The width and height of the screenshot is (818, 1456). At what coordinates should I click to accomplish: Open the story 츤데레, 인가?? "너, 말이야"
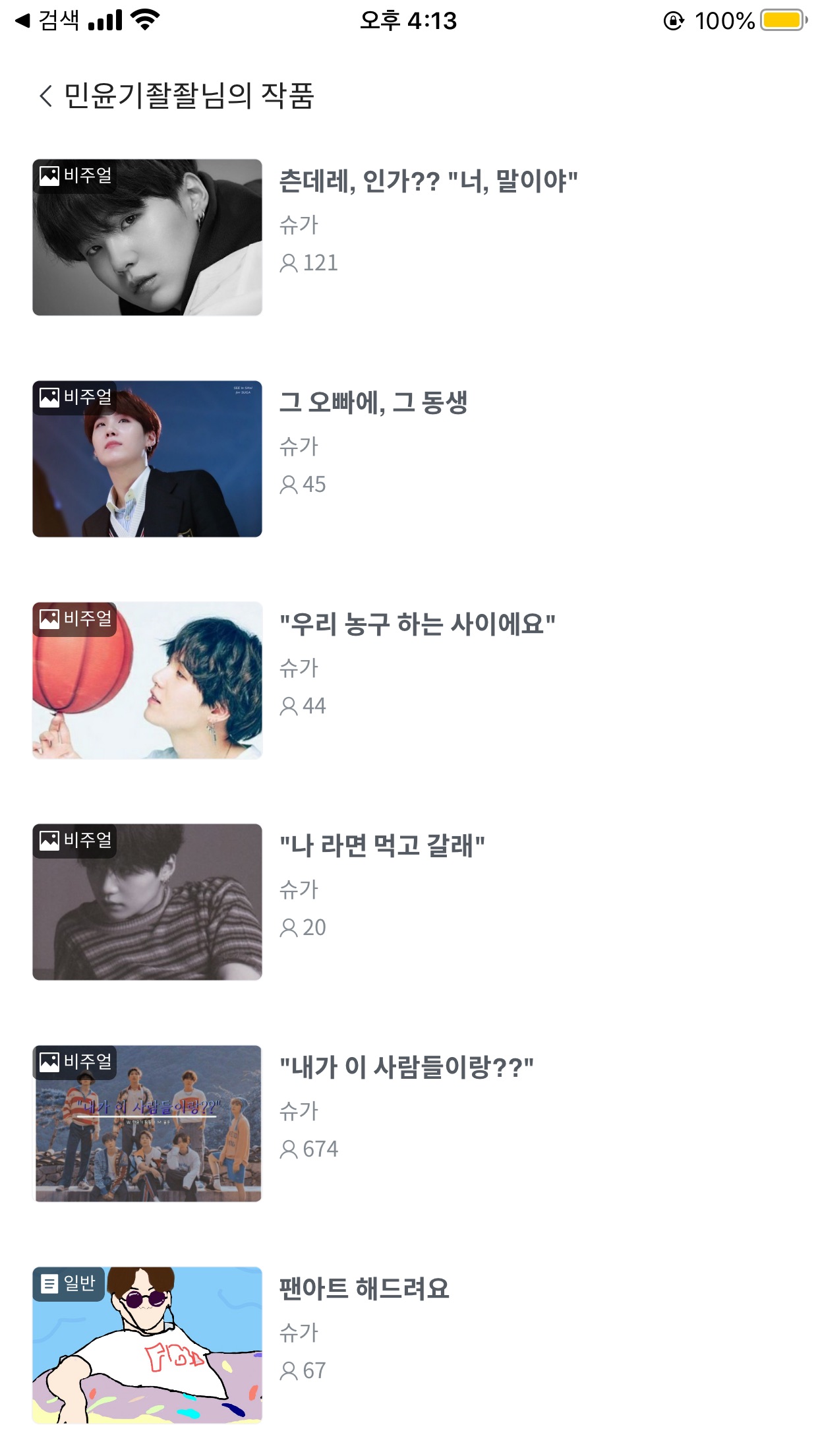(428, 181)
